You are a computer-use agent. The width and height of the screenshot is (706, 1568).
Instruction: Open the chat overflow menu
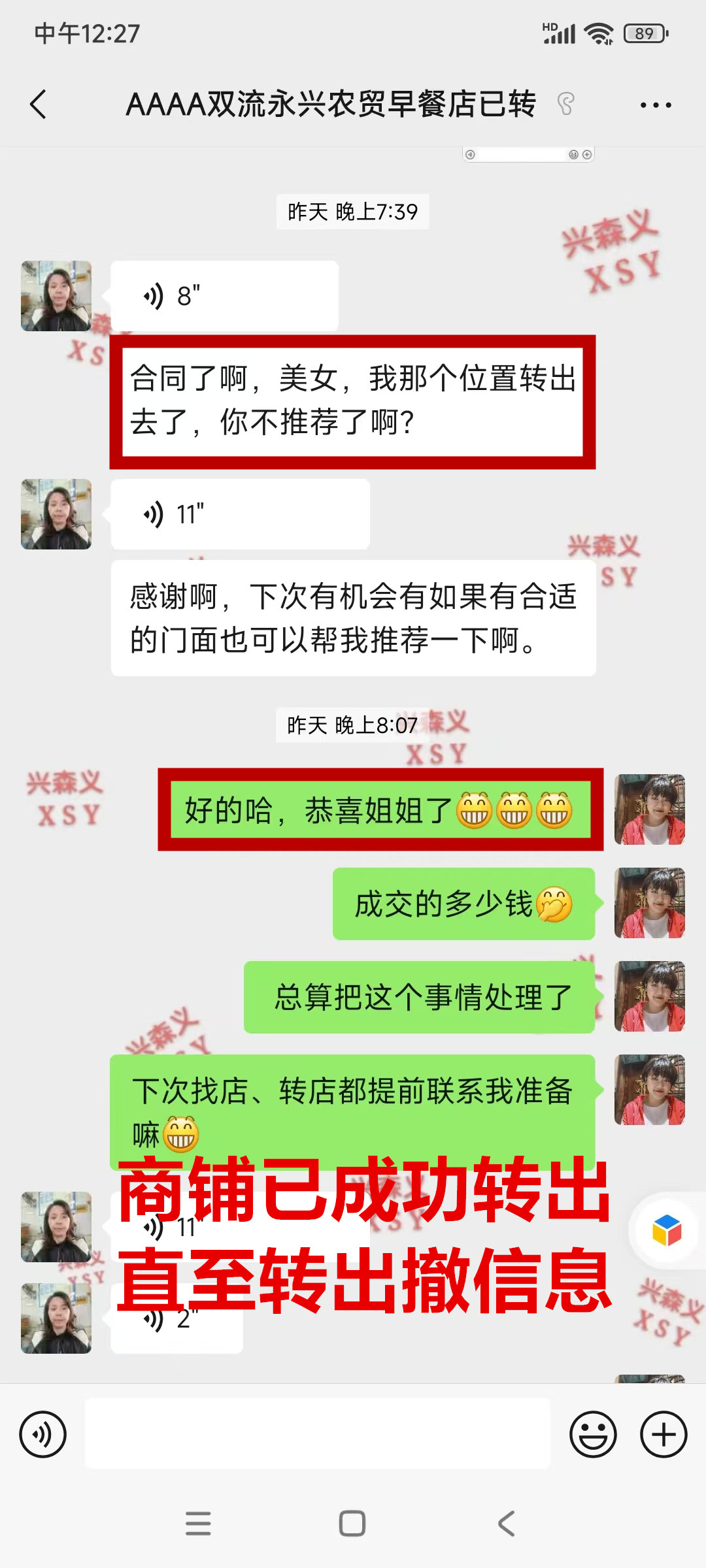pyautogui.click(x=656, y=105)
